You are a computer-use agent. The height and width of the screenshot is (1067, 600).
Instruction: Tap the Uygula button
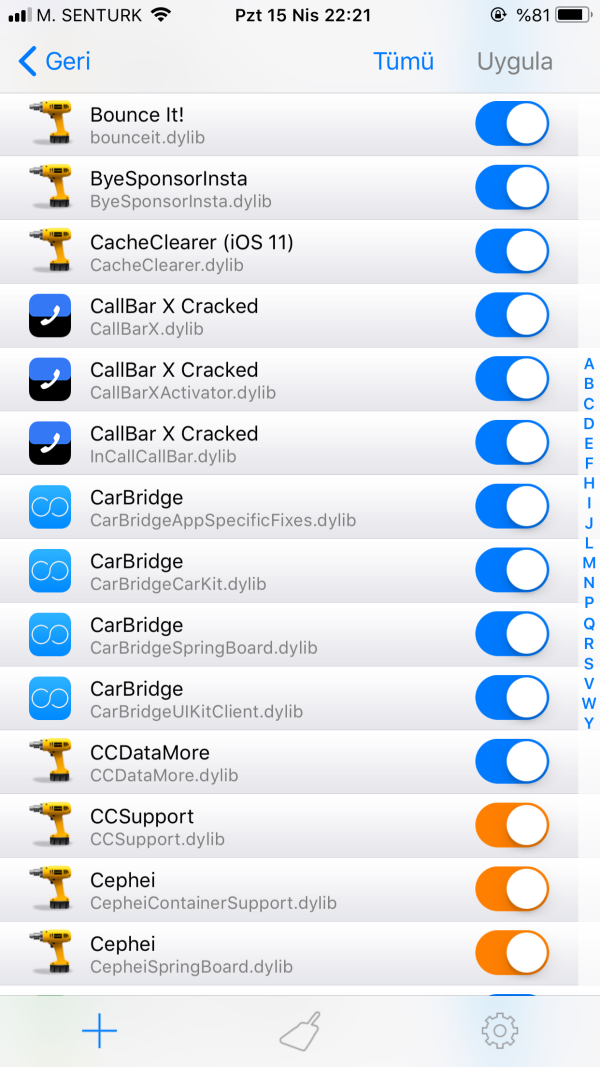pyautogui.click(x=514, y=61)
